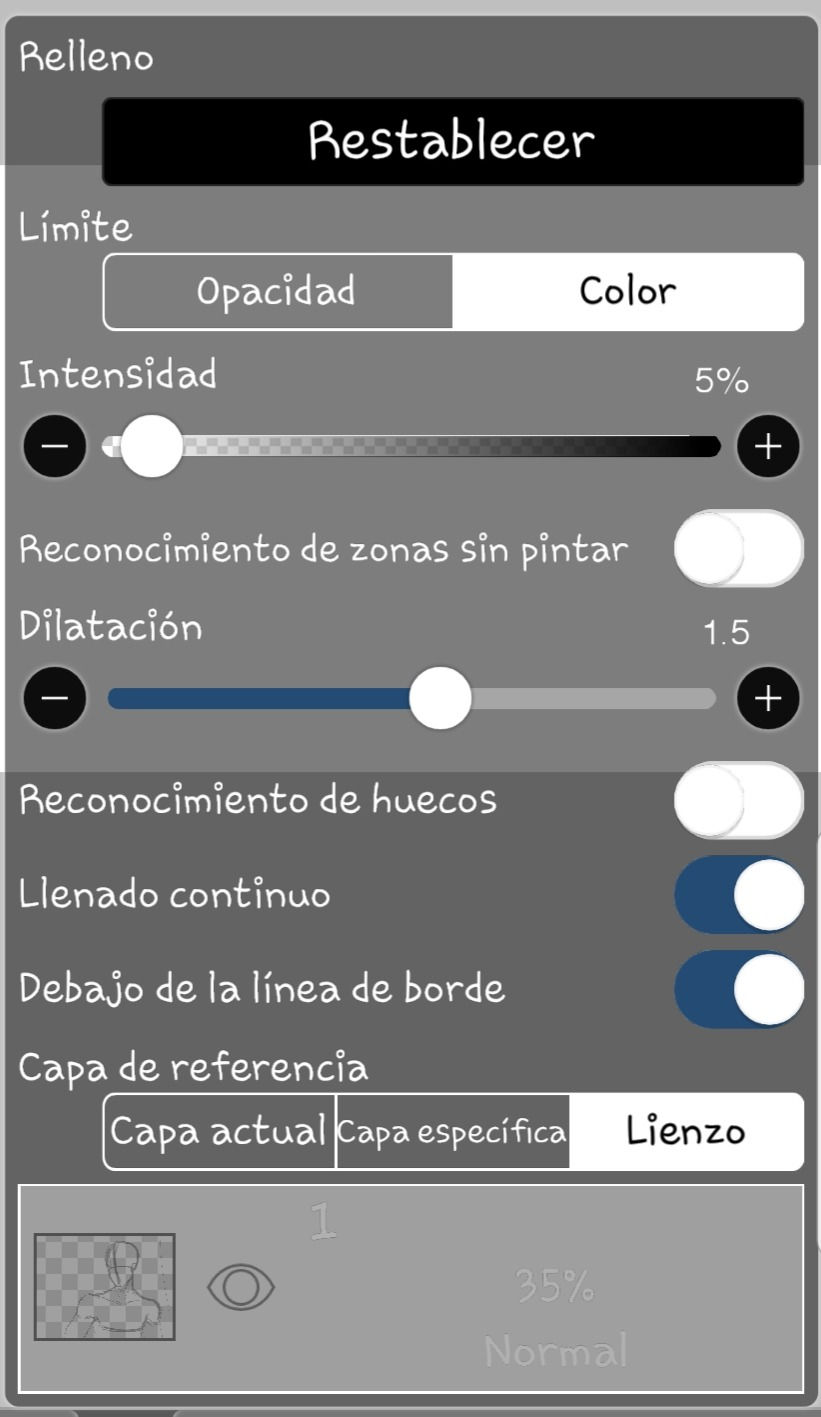
Task: Turn on Reconocimiento de huecos
Action: tap(739, 800)
